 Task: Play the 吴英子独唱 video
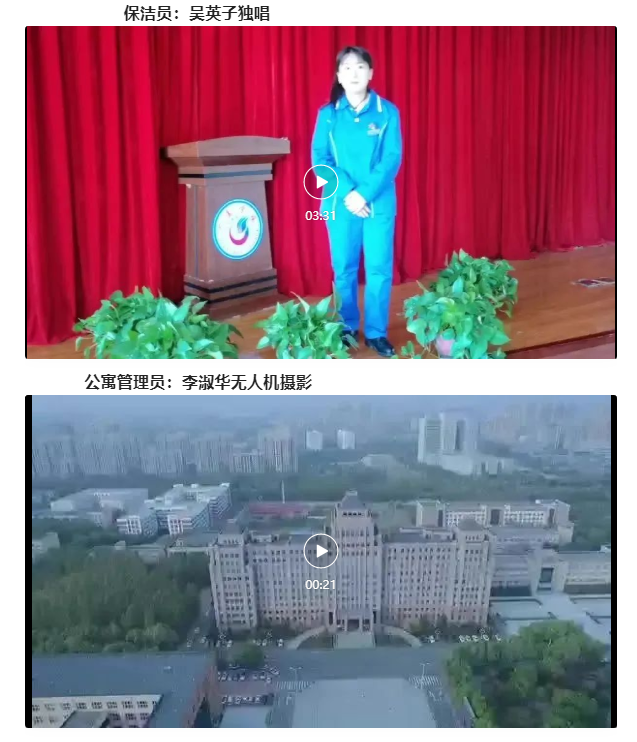click(x=321, y=182)
